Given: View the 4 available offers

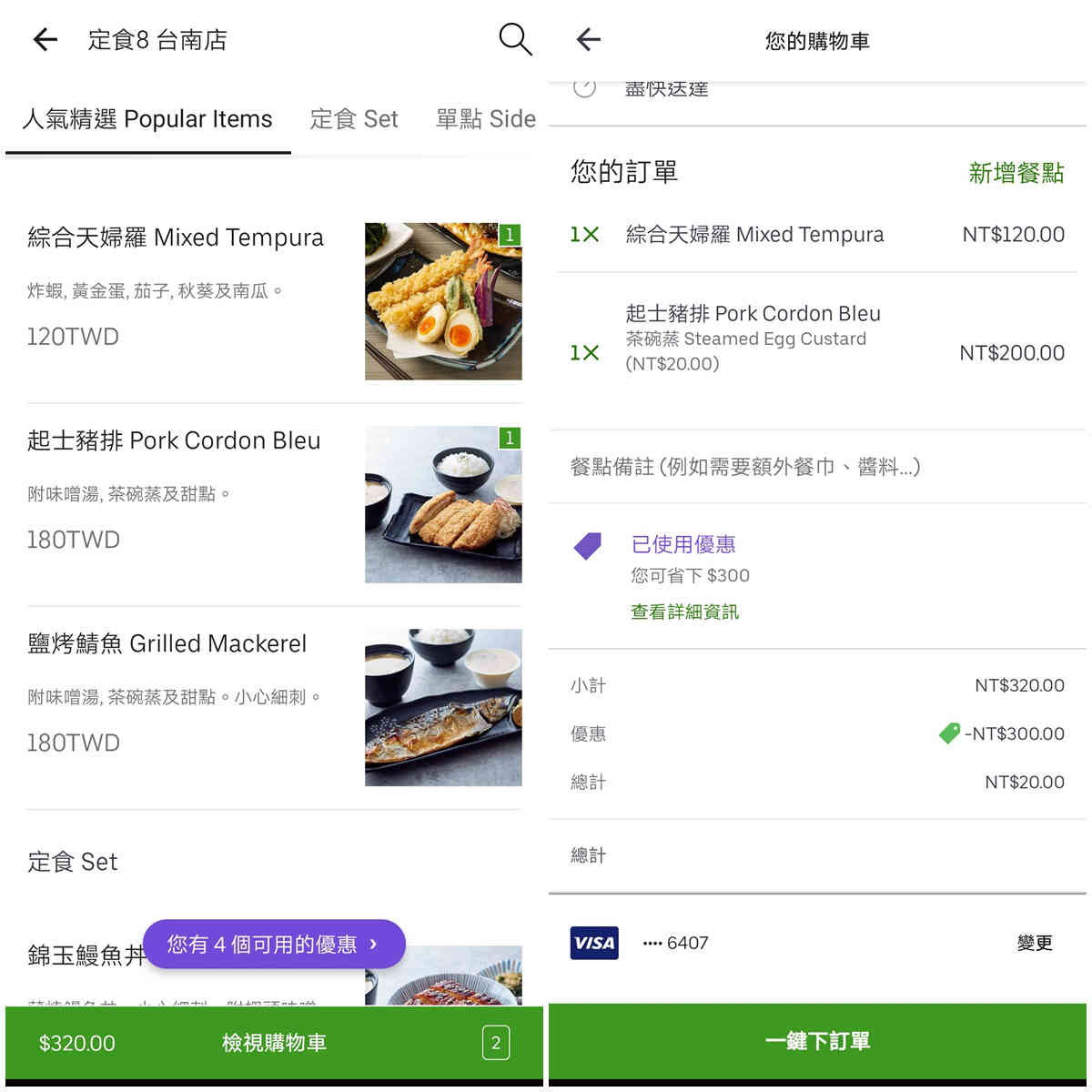Looking at the screenshot, I should click(x=273, y=945).
